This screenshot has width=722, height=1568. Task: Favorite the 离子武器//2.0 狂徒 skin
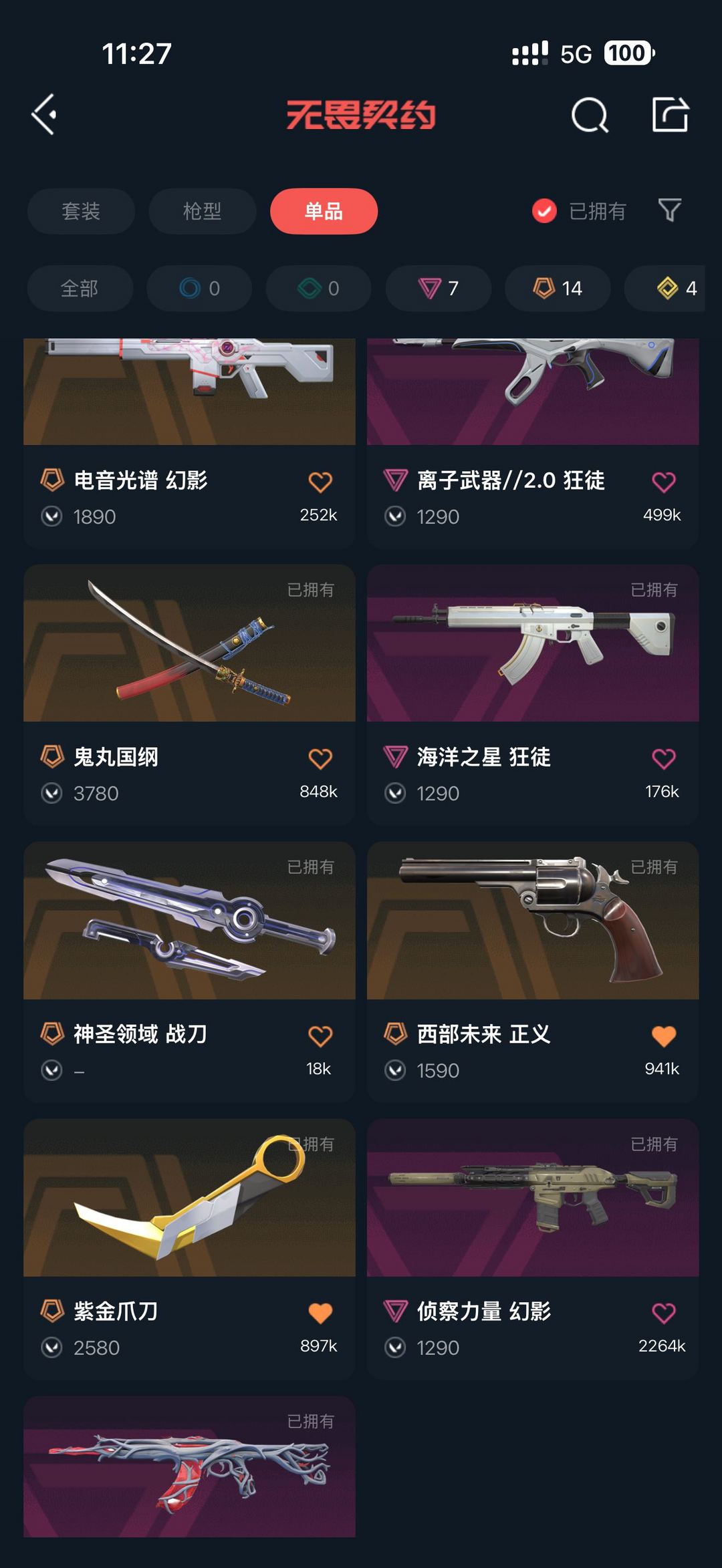tap(663, 482)
